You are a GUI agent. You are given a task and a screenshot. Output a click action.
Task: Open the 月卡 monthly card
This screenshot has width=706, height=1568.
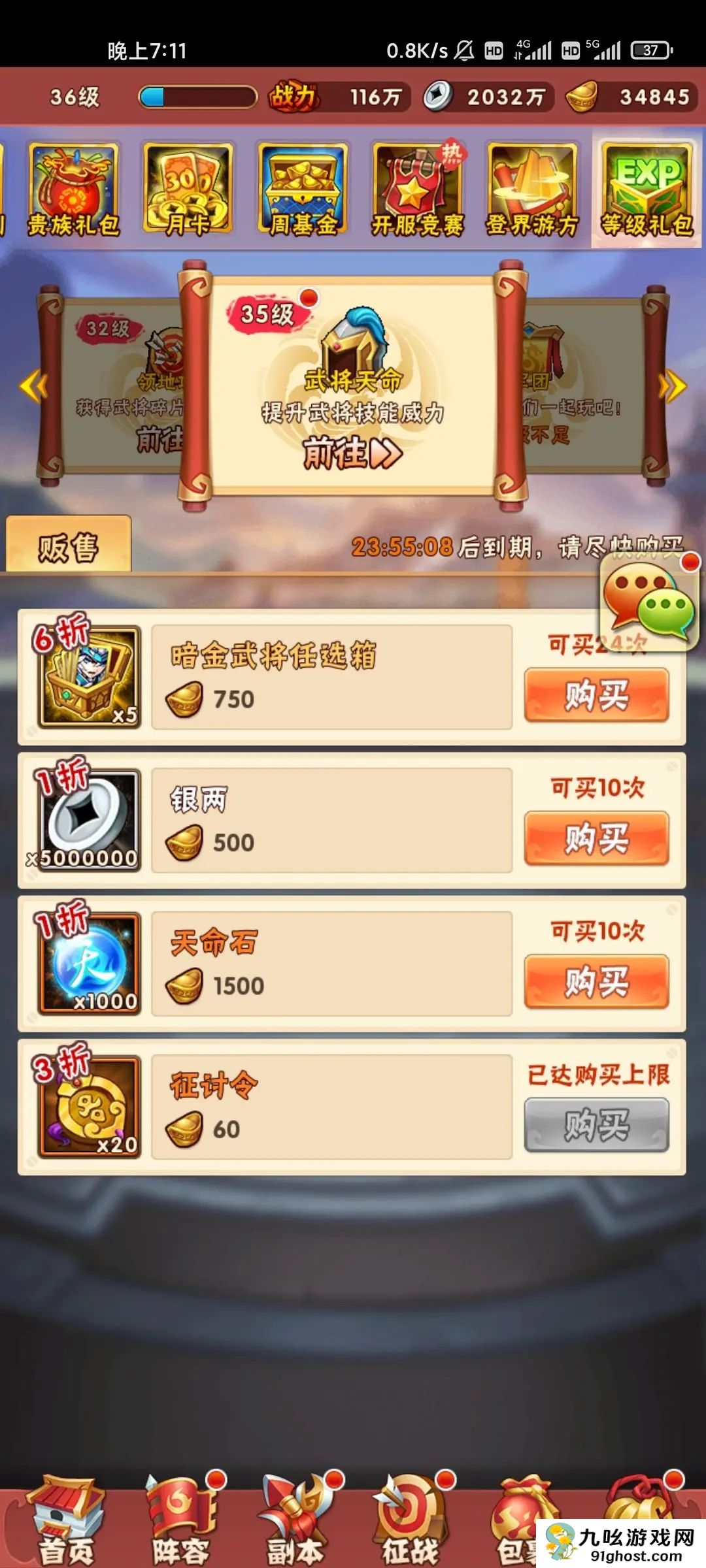(188, 189)
